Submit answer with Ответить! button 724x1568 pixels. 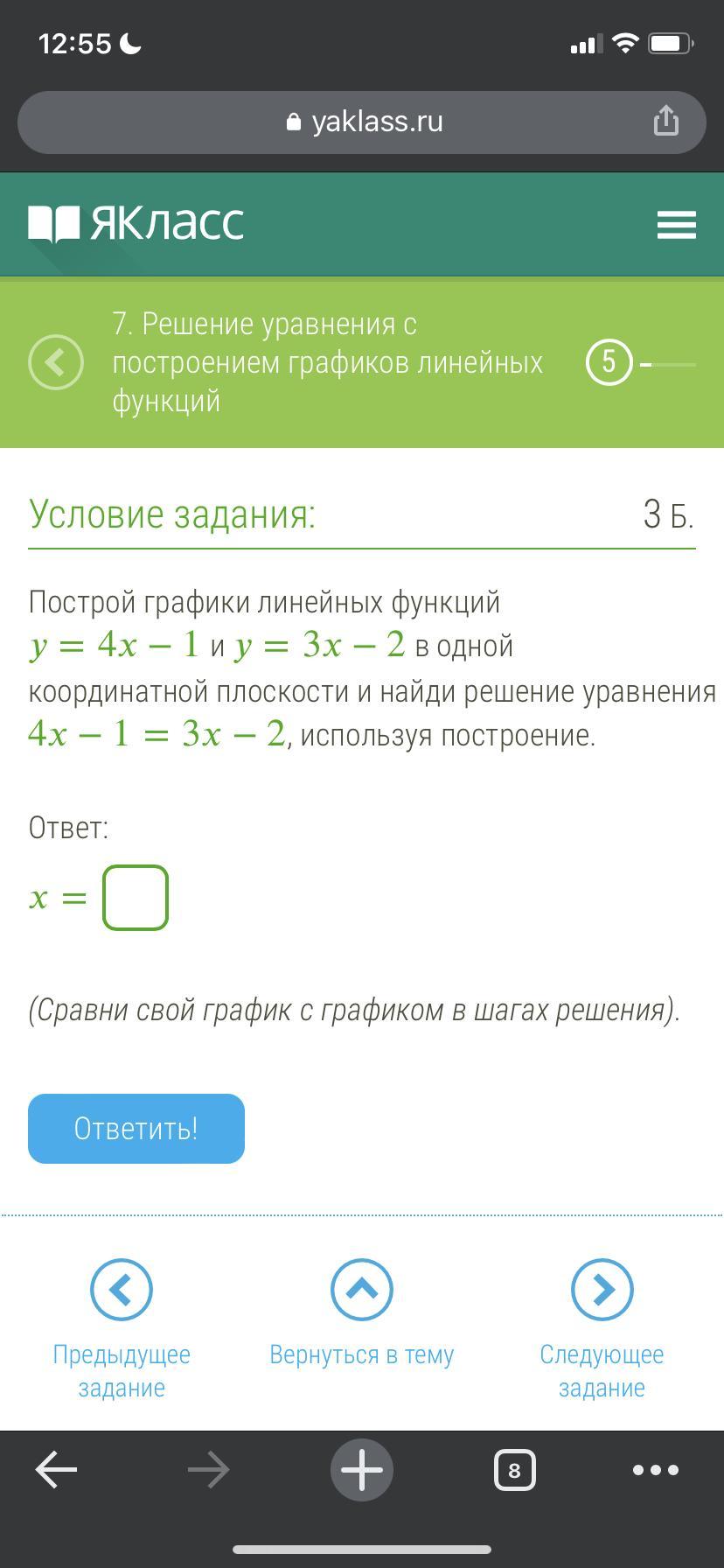(136, 1129)
